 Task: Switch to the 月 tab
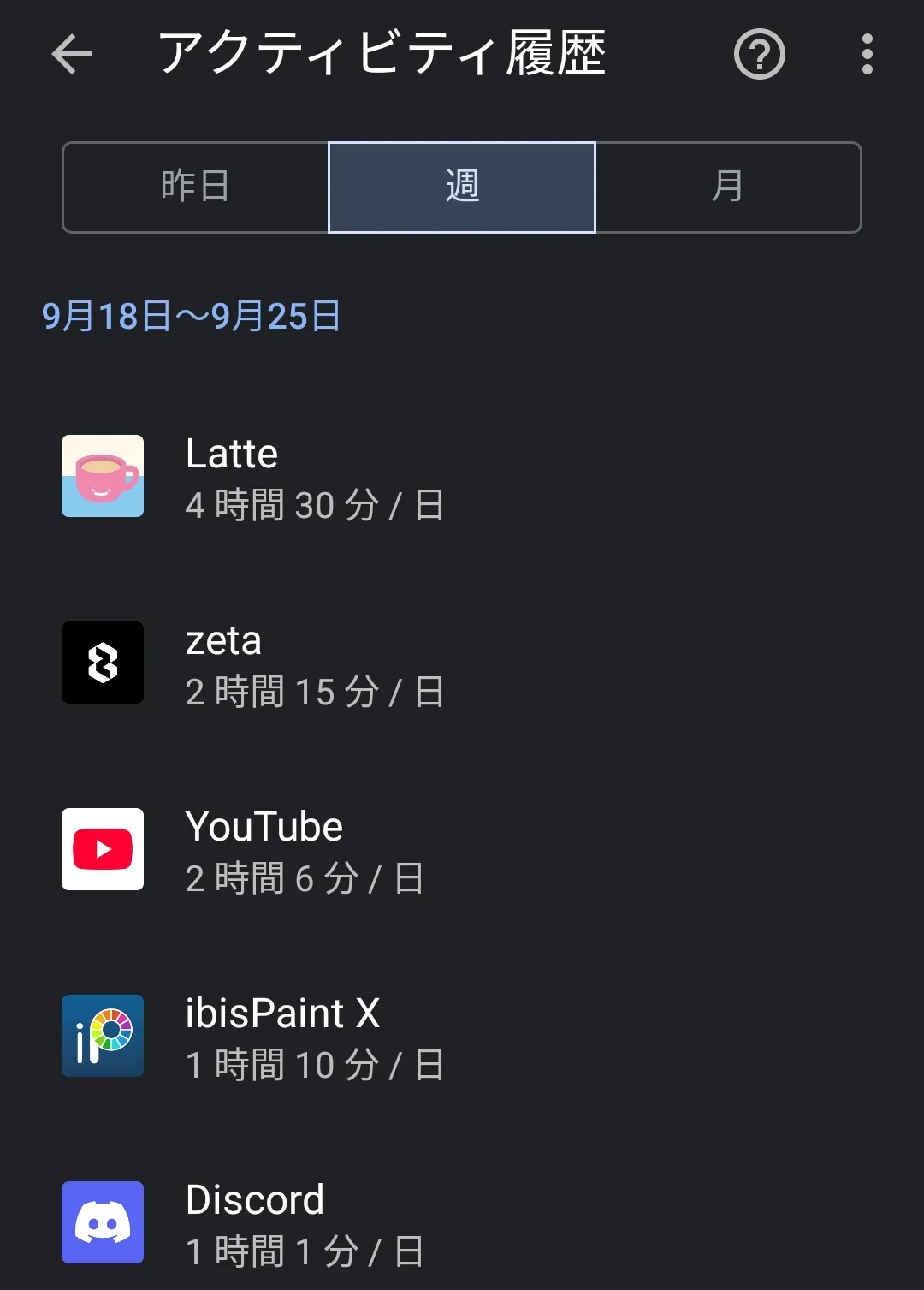pyautogui.click(x=728, y=187)
